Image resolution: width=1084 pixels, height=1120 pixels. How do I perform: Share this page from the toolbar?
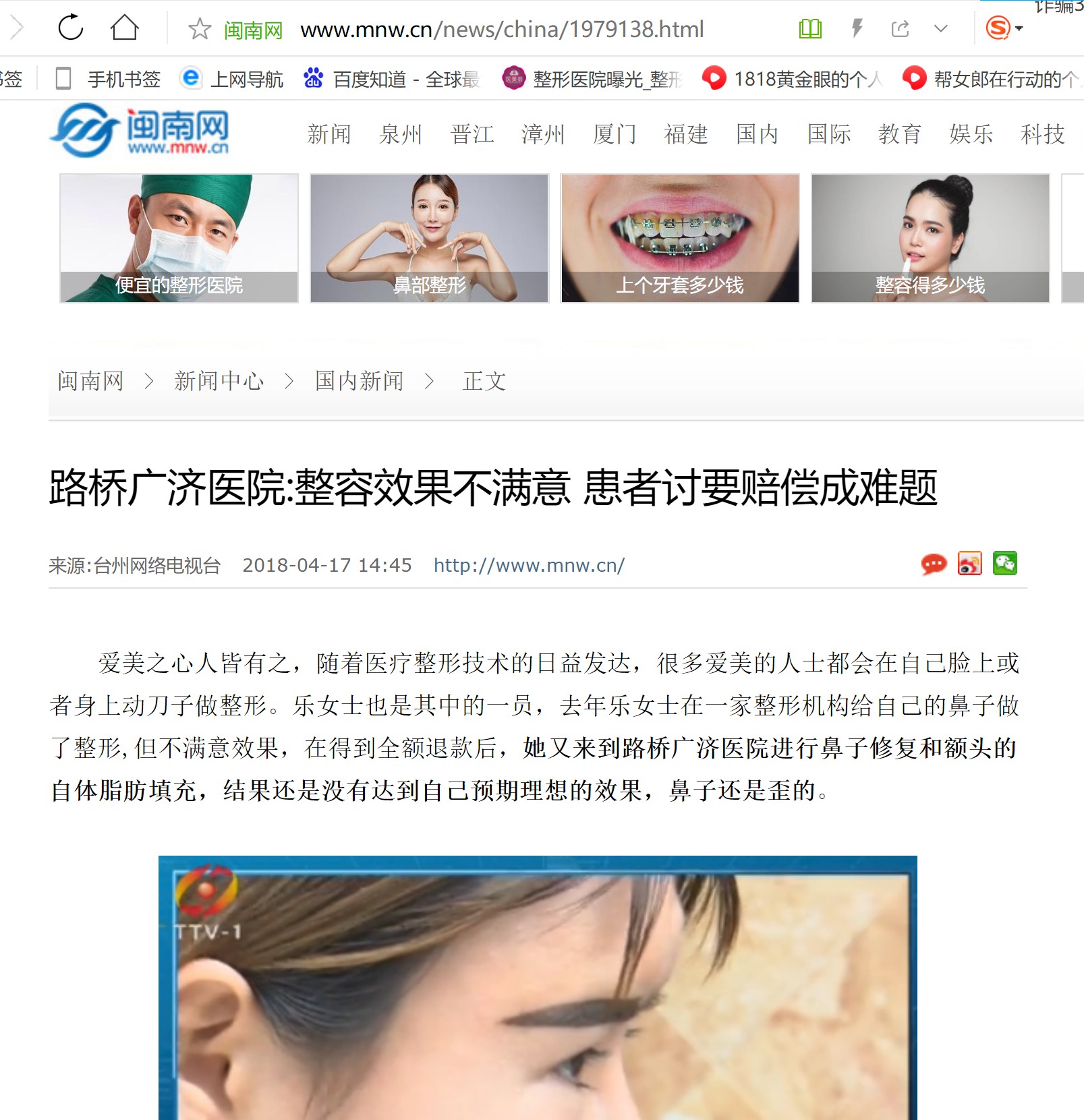coord(900,29)
